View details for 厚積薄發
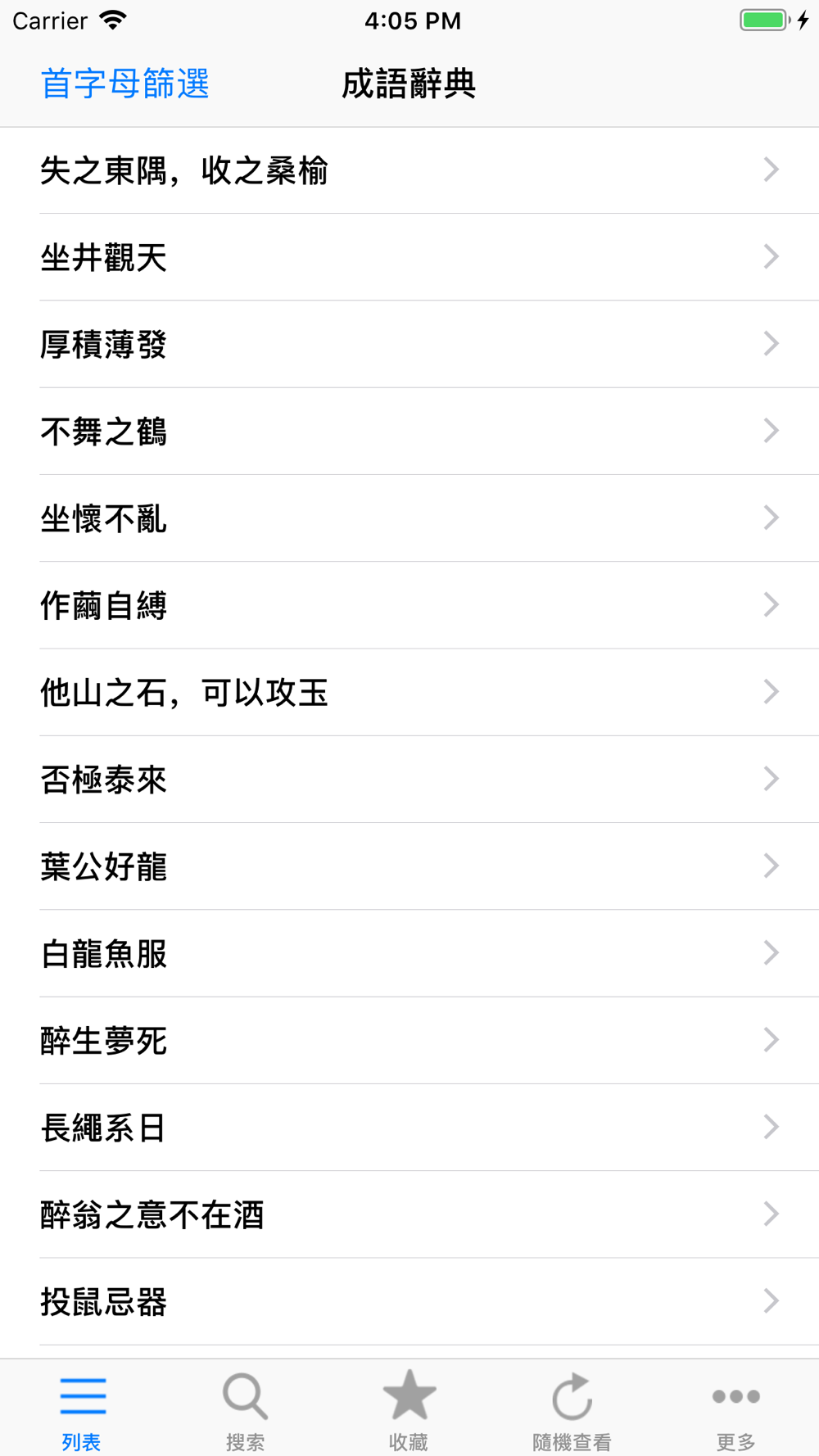Image resolution: width=819 pixels, height=1456 pixels. 409,344
